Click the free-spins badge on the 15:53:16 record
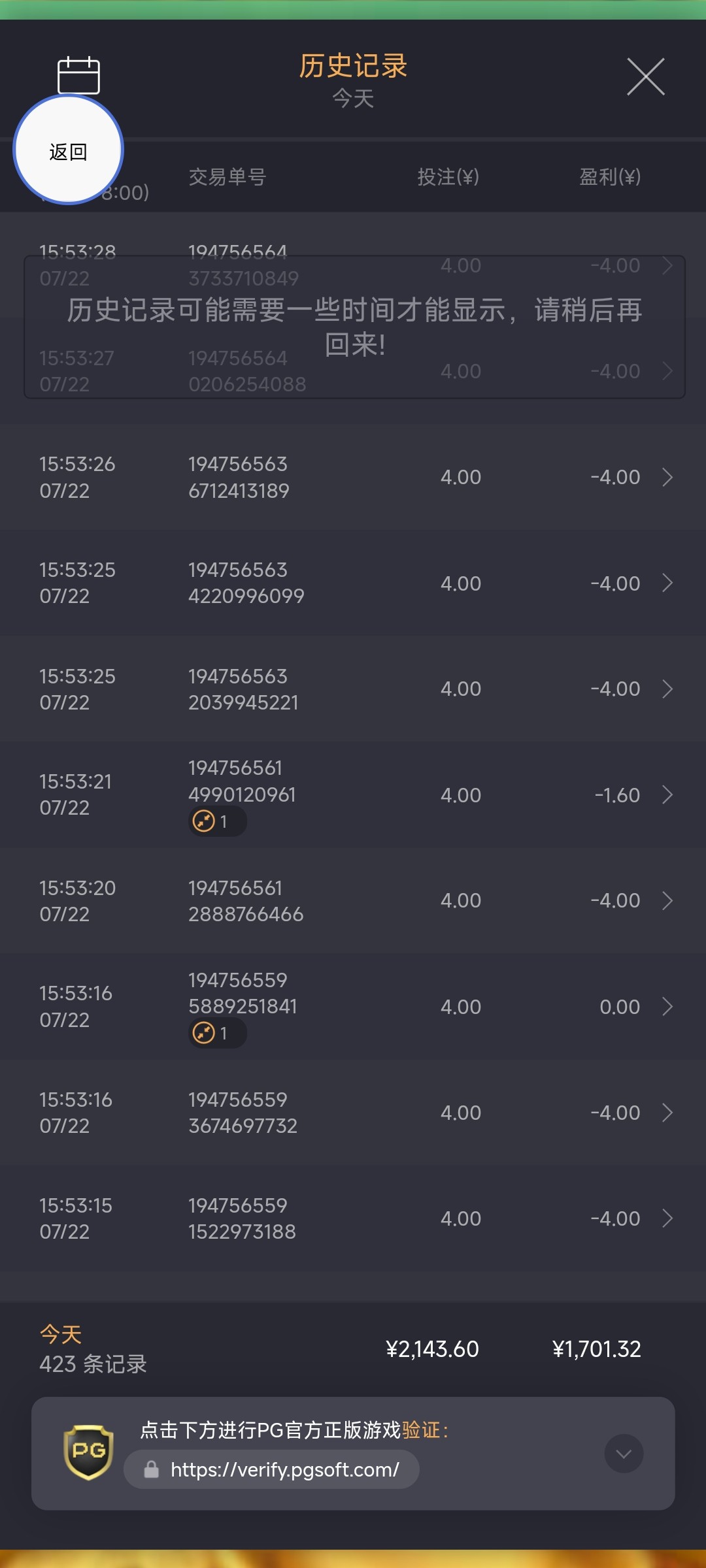This screenshot has width=706, height=1568. click(217, 1034)
